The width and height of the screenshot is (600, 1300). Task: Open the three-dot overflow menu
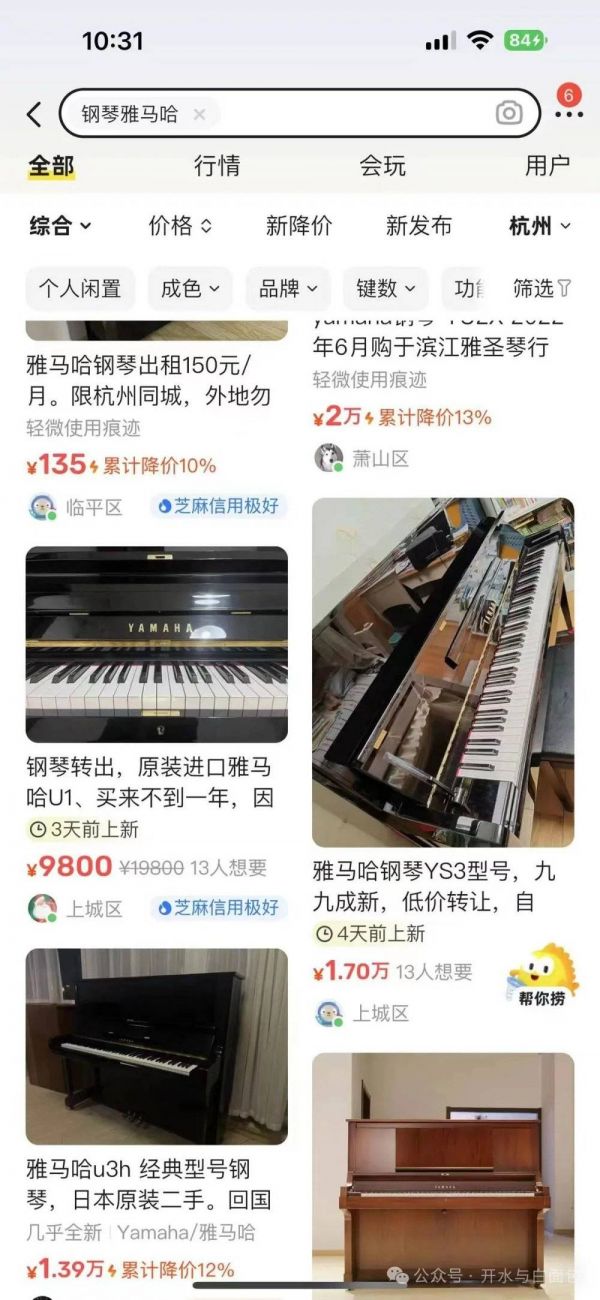(568, 114)
